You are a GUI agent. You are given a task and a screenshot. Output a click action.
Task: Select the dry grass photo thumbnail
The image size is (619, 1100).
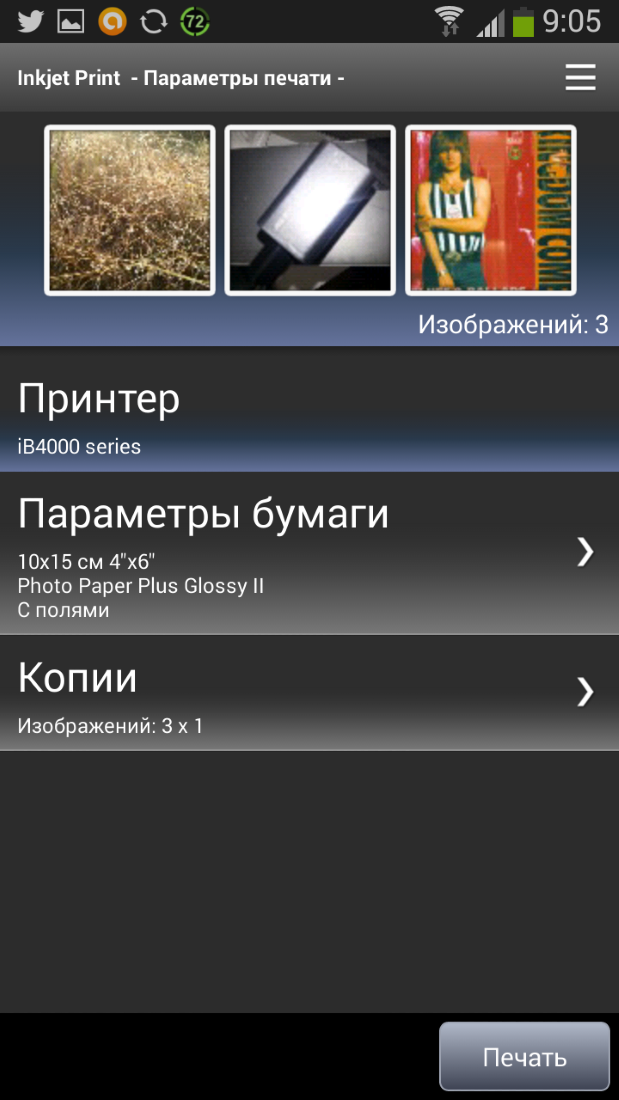click(x=130, y=210)
